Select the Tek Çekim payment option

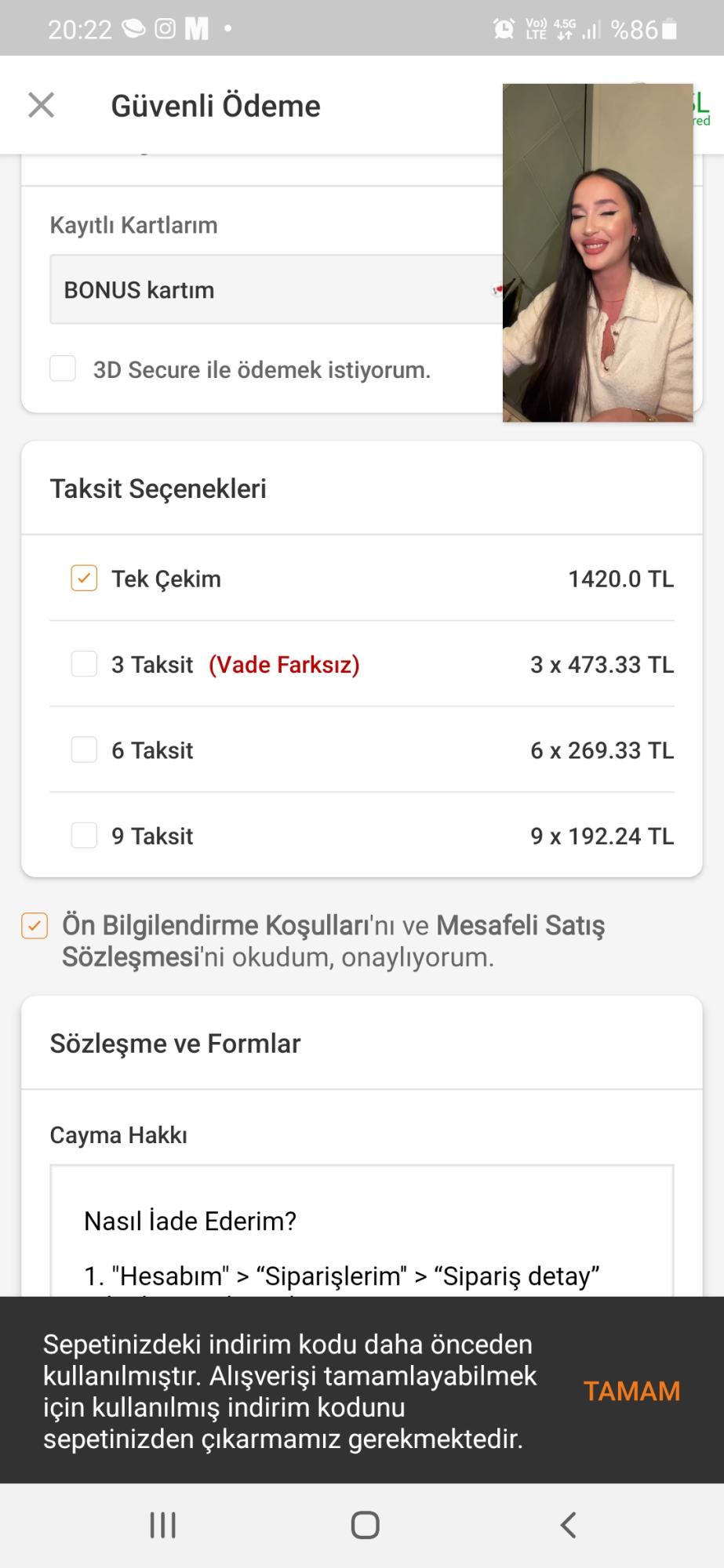point(82,578)
